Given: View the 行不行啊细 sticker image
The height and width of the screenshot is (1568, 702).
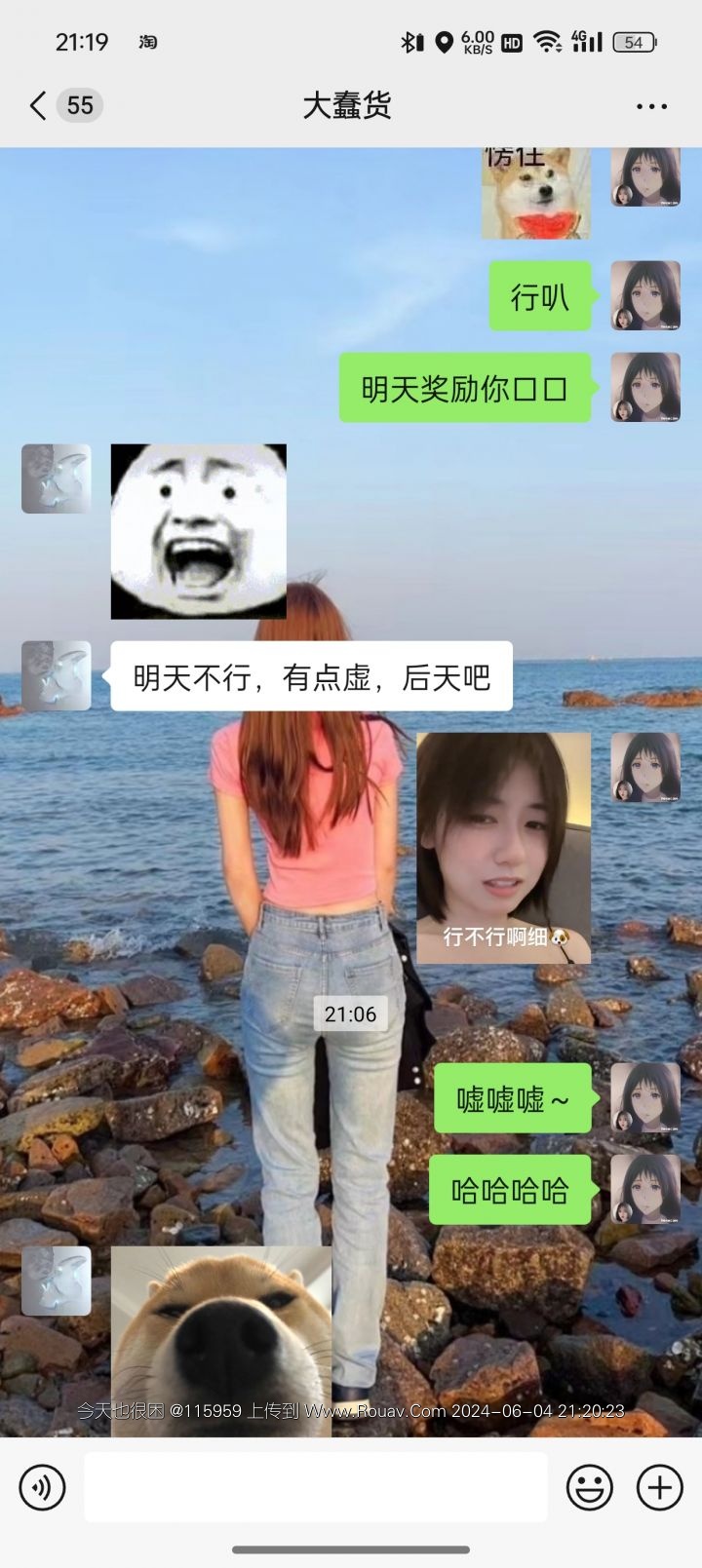Looking at the screenshot, I should tap(503, 848).
